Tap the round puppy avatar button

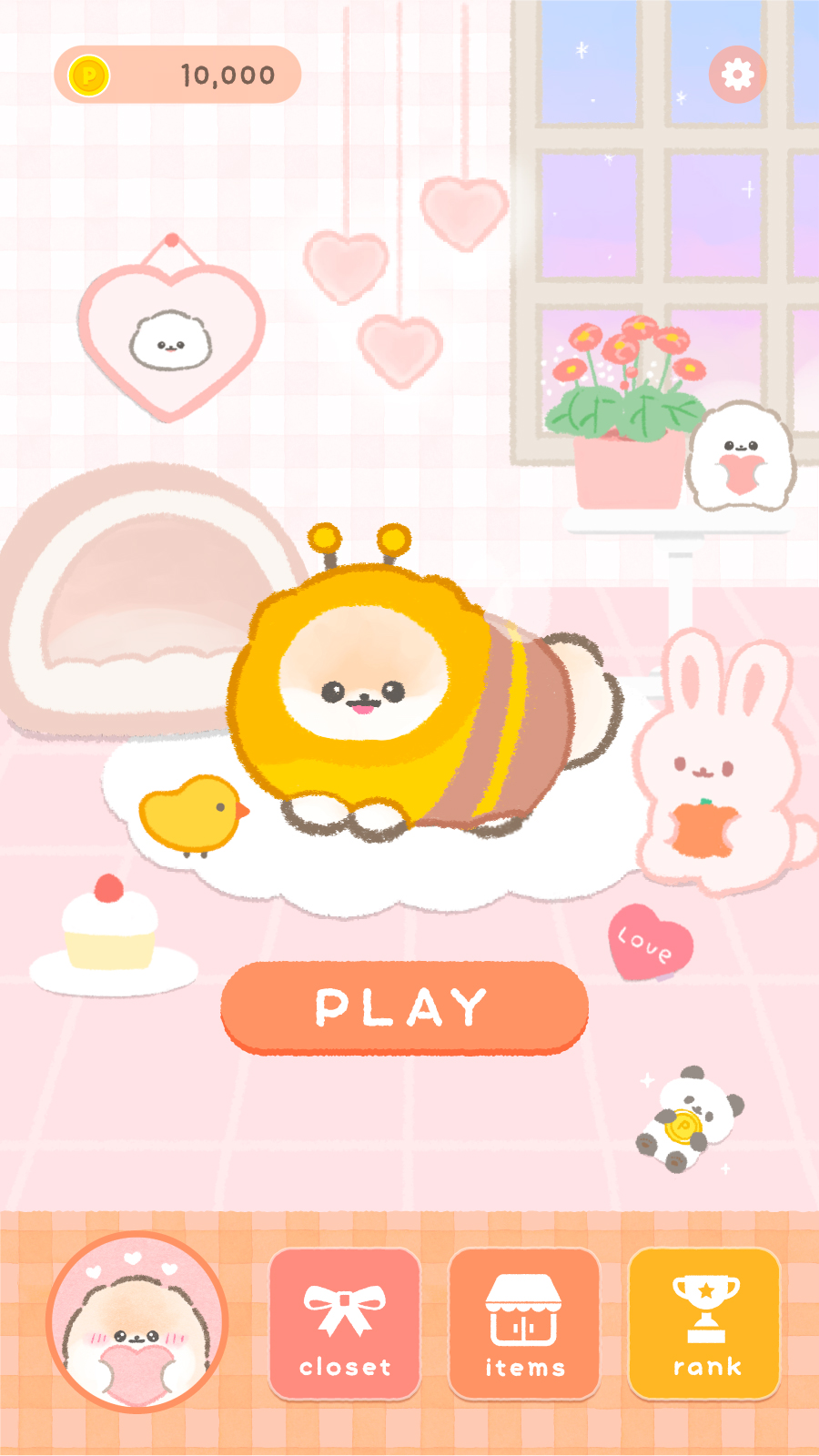coord(137,1321)
